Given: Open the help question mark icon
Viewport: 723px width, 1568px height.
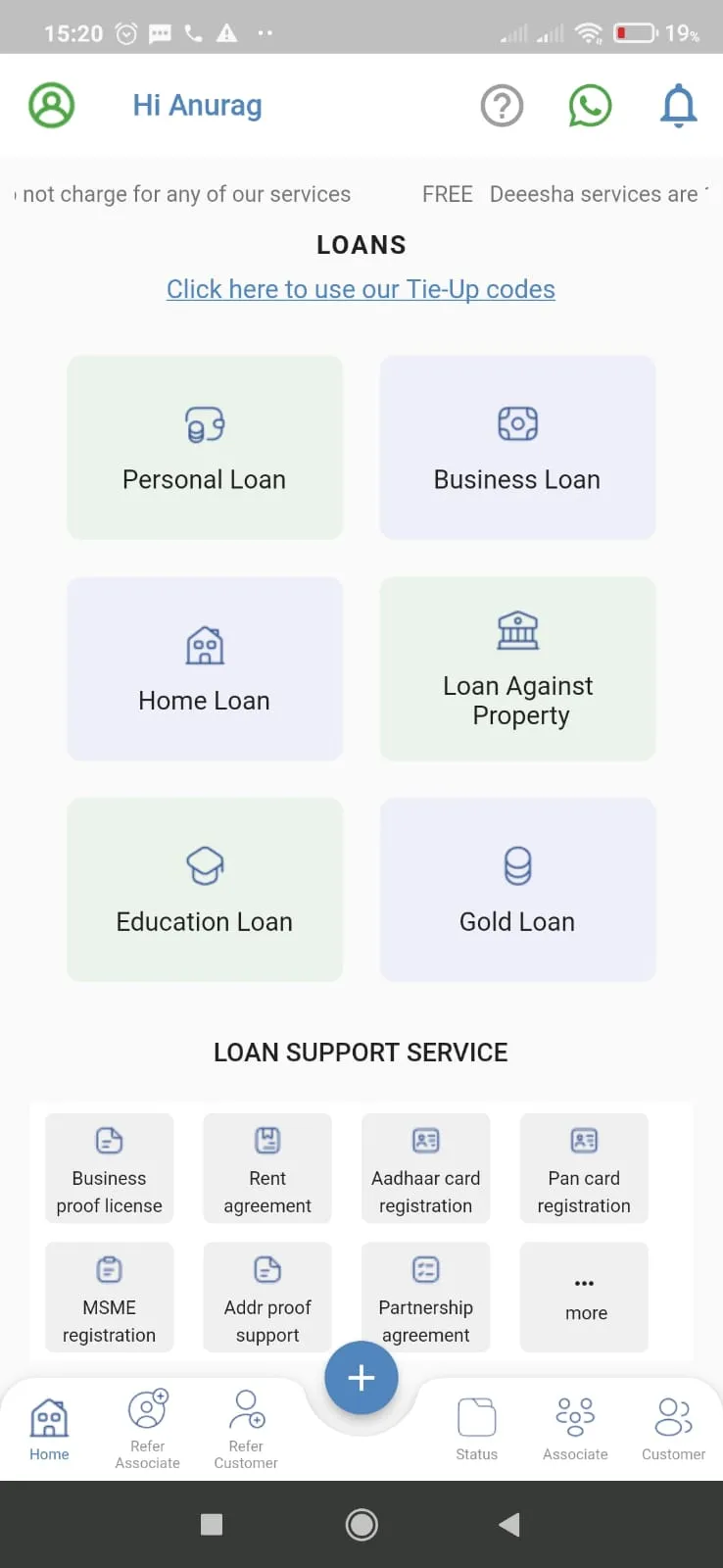Looking at the screenshot, I should point(502,105).
